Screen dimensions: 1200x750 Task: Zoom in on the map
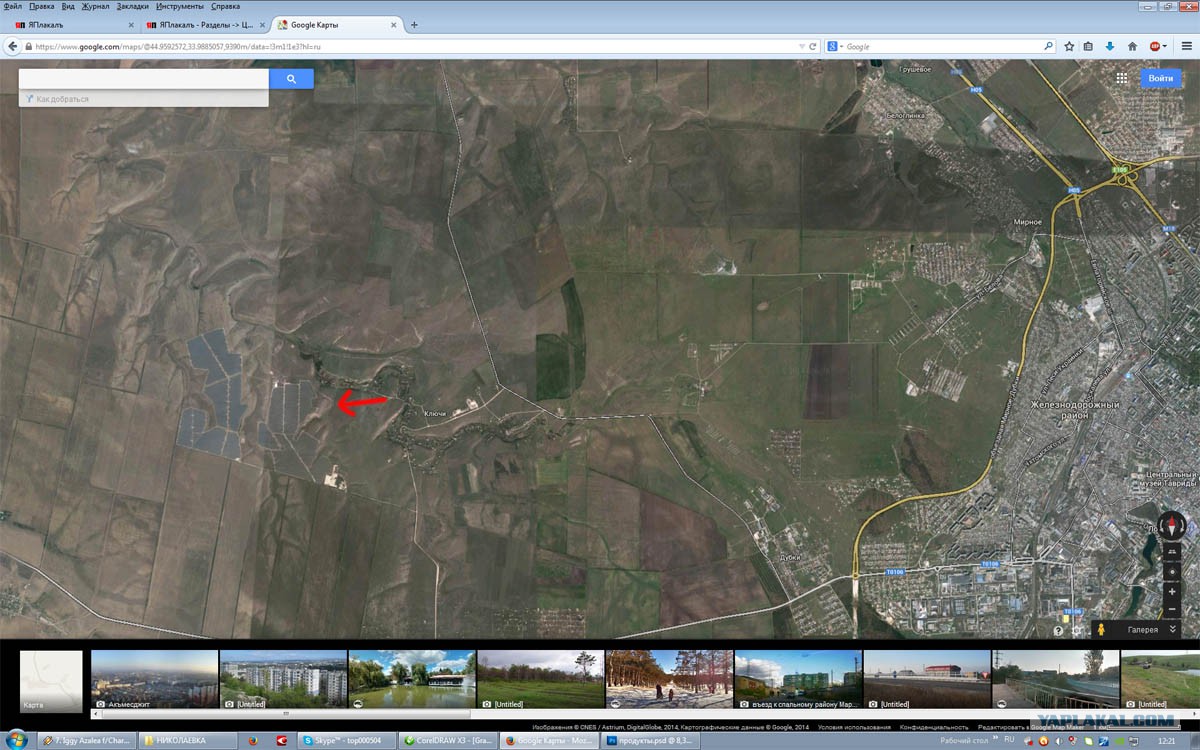pos(1172,591)
